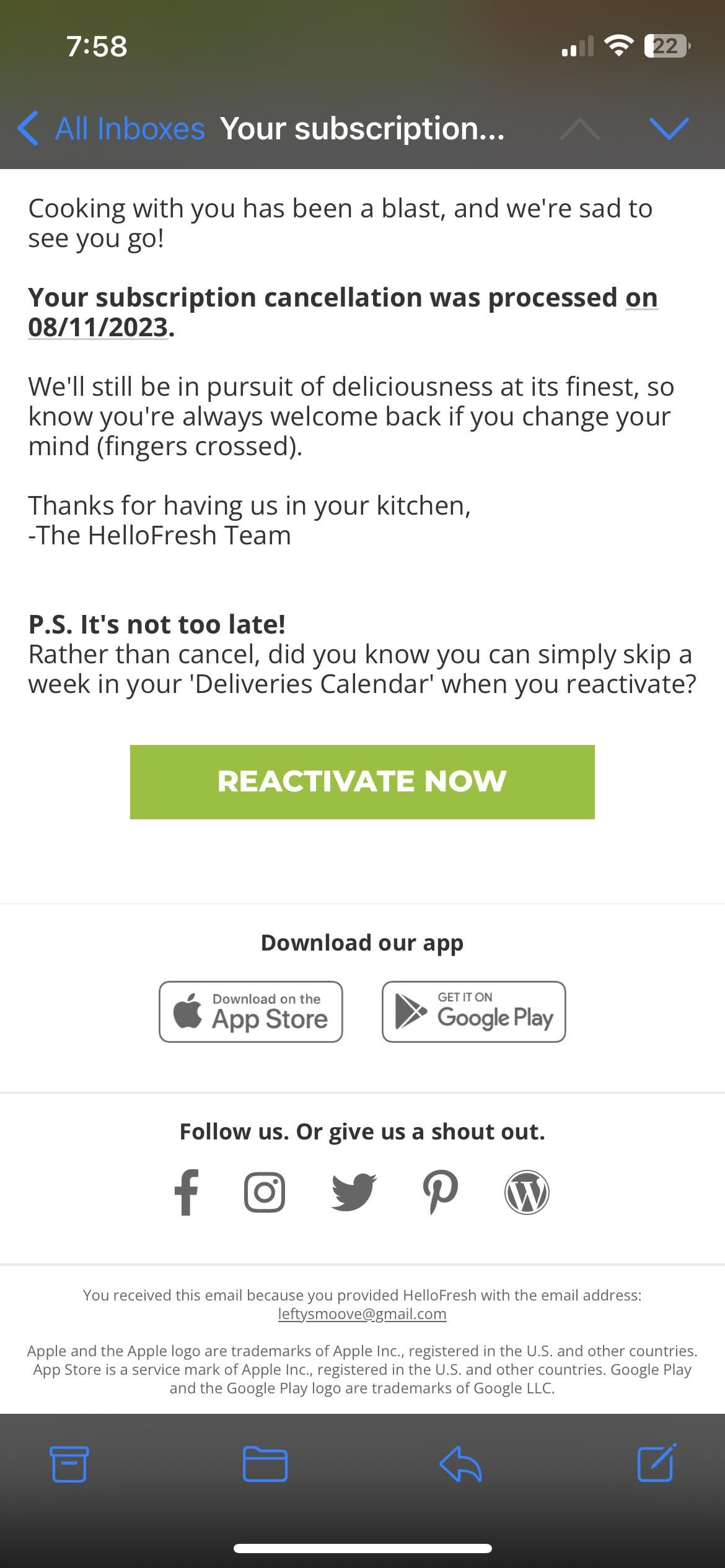Open HelloFresh Twitter link

tap(353, 1192)
